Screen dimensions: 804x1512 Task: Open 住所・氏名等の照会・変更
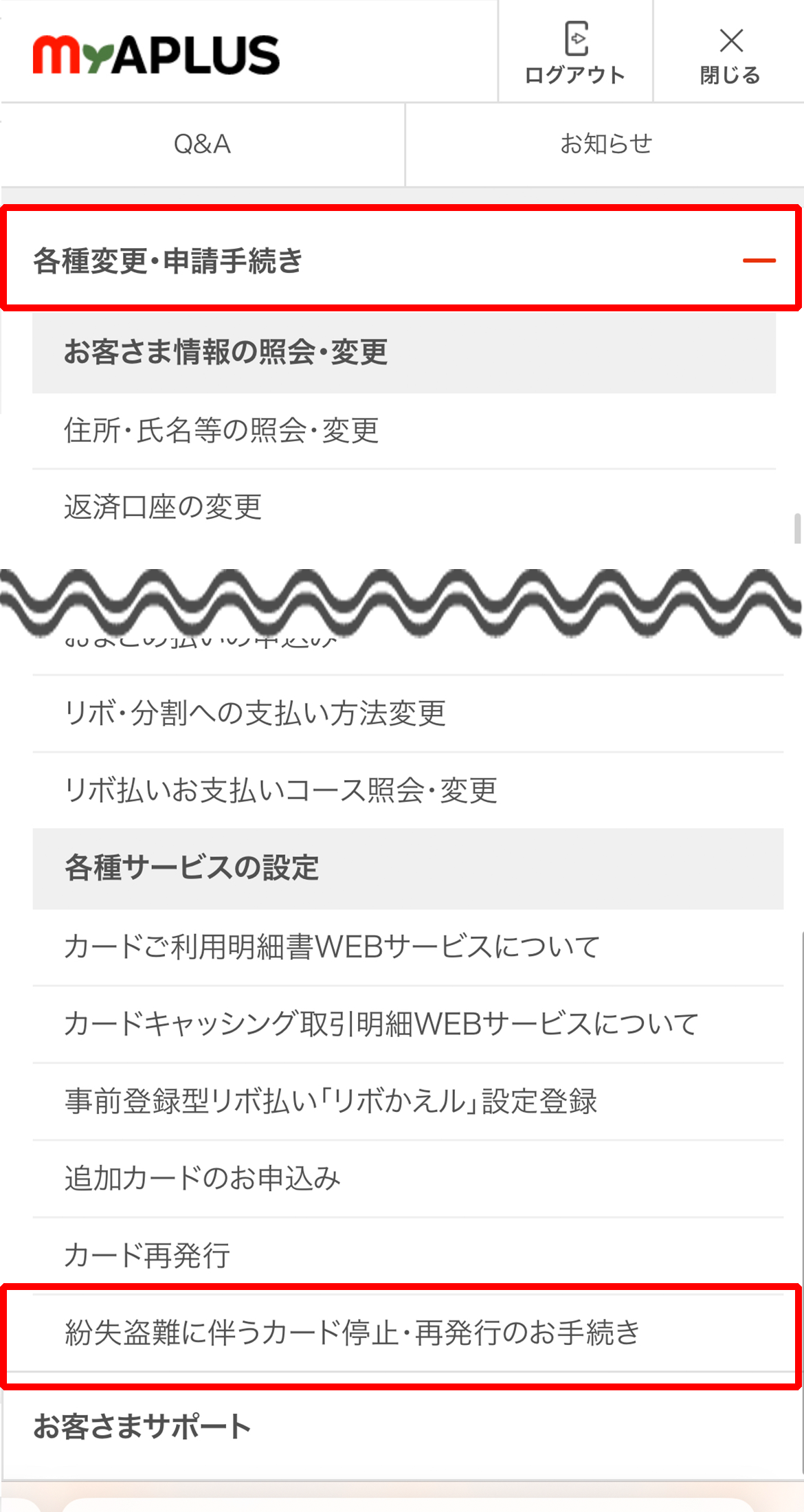coord(221,431)
